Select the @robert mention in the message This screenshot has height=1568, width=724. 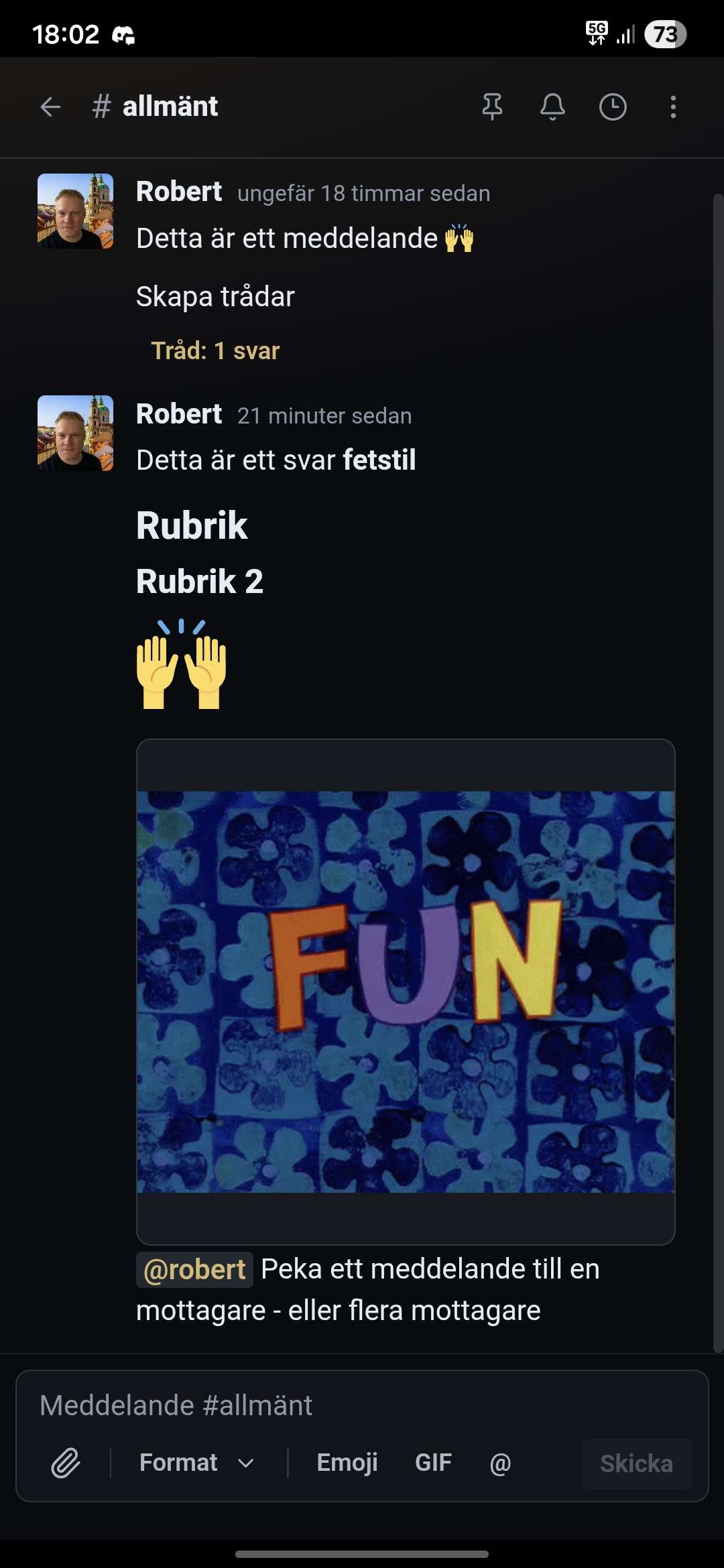(x=194, y=1268)
